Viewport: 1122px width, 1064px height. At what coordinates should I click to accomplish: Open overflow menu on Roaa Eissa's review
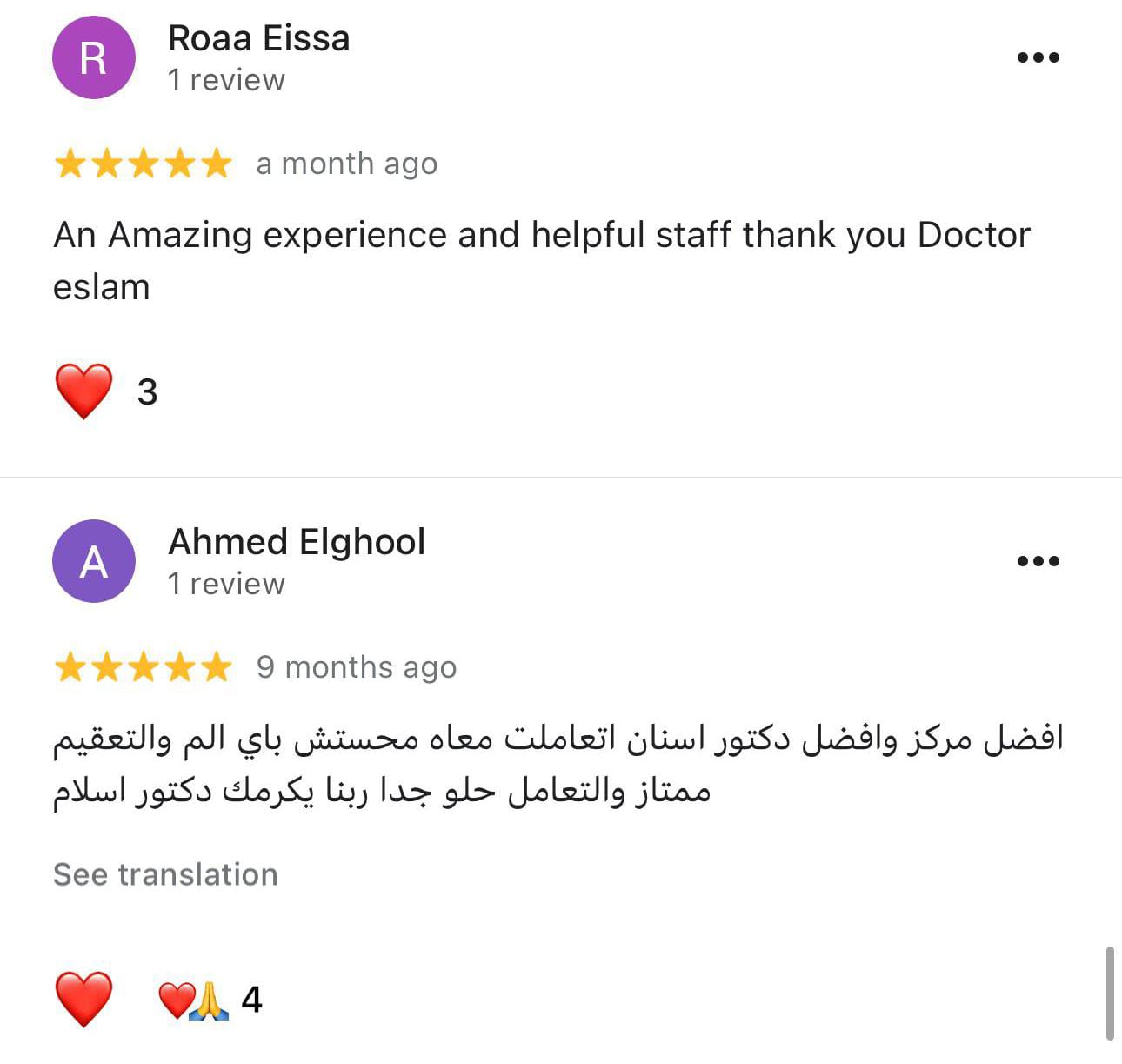click(1038, 57)
